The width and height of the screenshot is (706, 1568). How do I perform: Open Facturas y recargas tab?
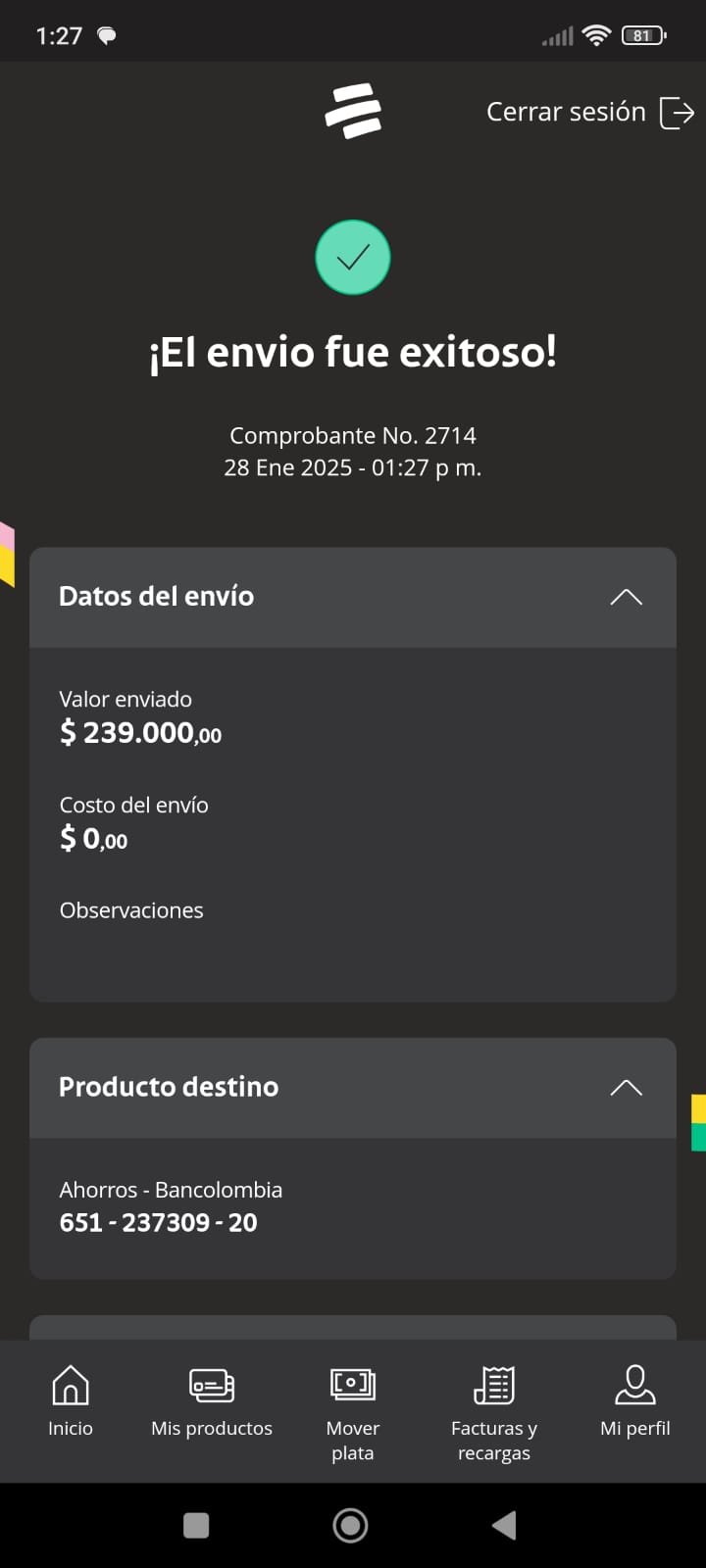click(494, 1411)
